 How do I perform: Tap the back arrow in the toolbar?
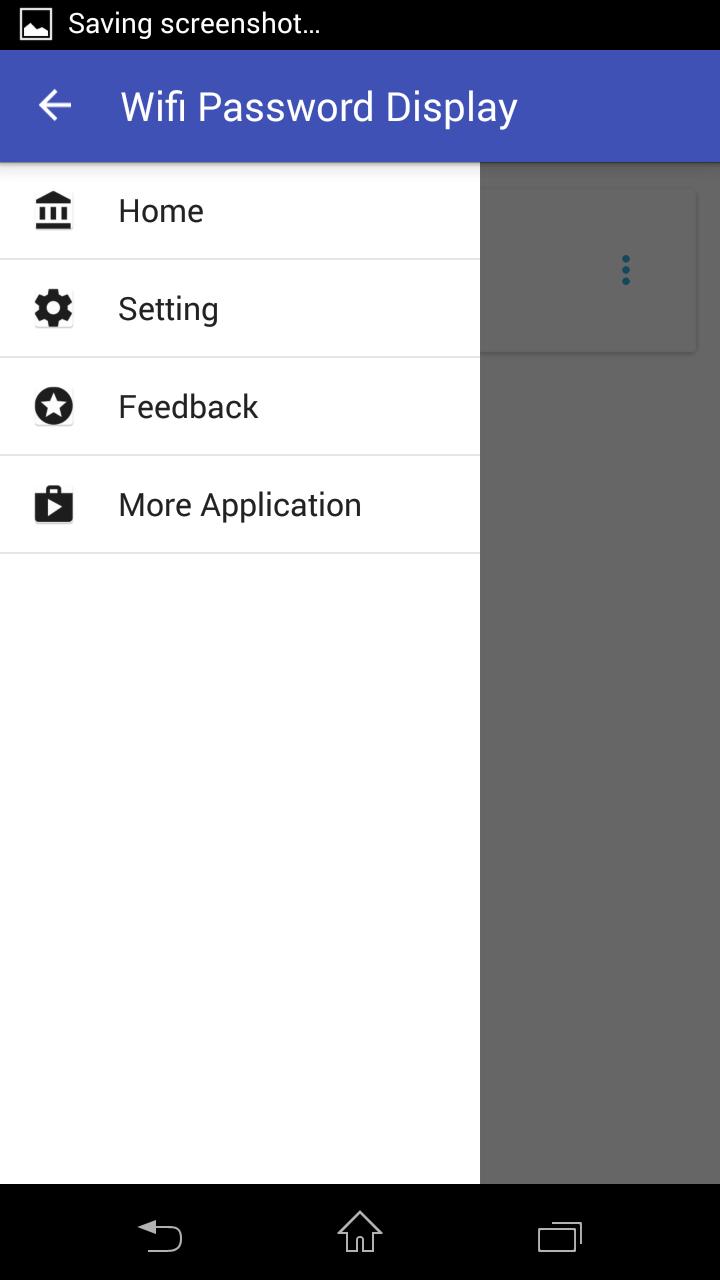(53, 105)
